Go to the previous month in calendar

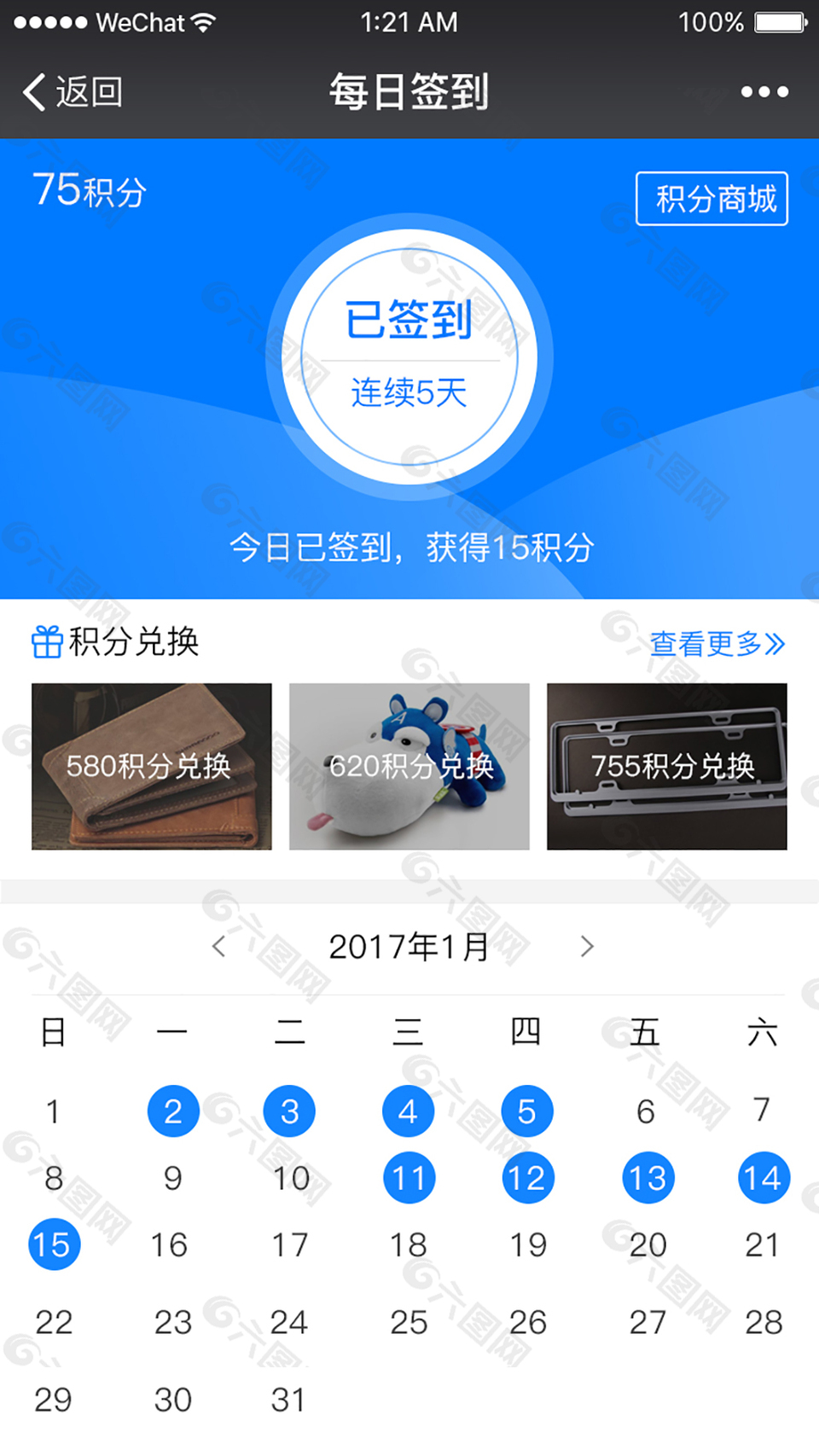219,946
